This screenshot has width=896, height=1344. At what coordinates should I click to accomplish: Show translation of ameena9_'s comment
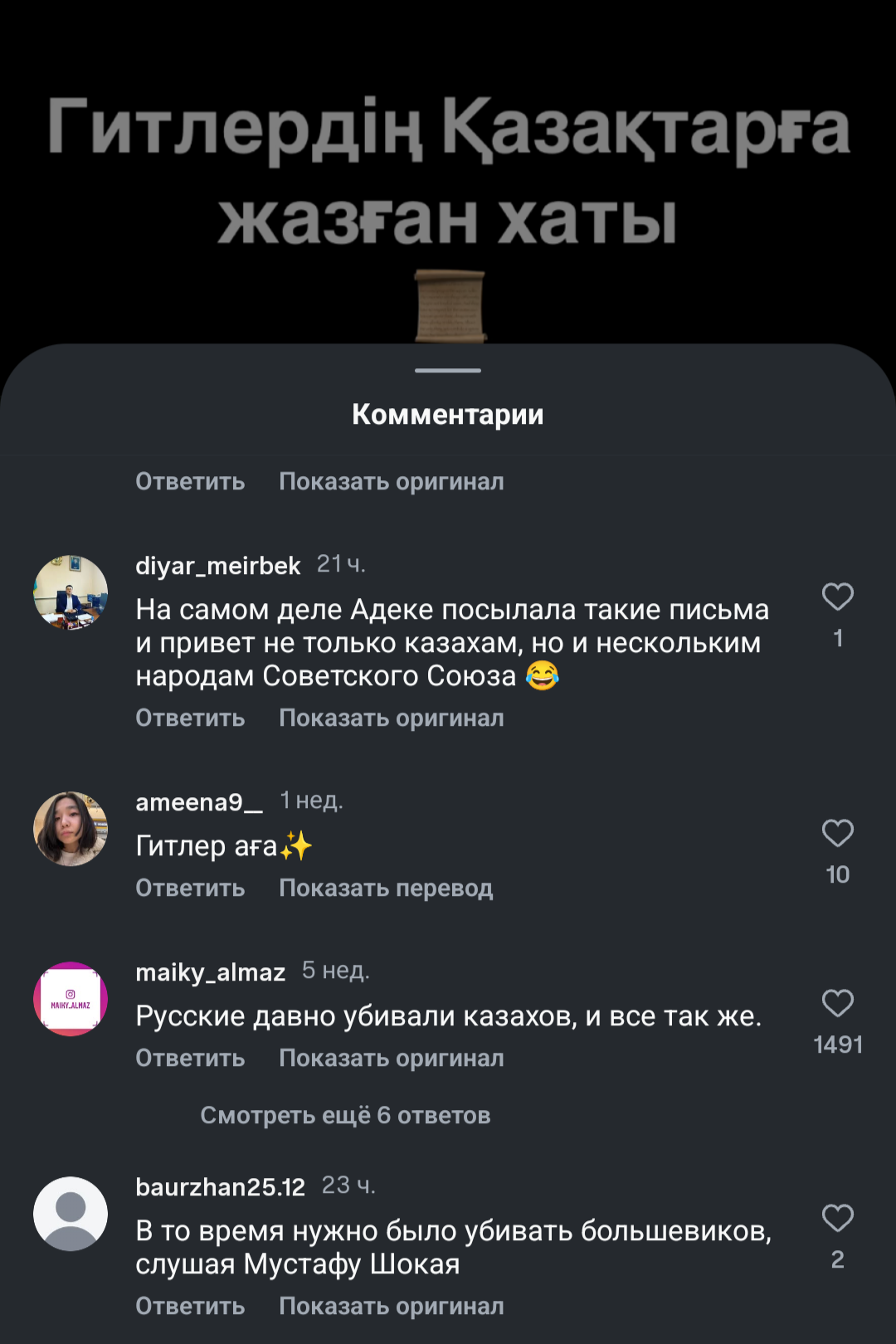point(386,889)
